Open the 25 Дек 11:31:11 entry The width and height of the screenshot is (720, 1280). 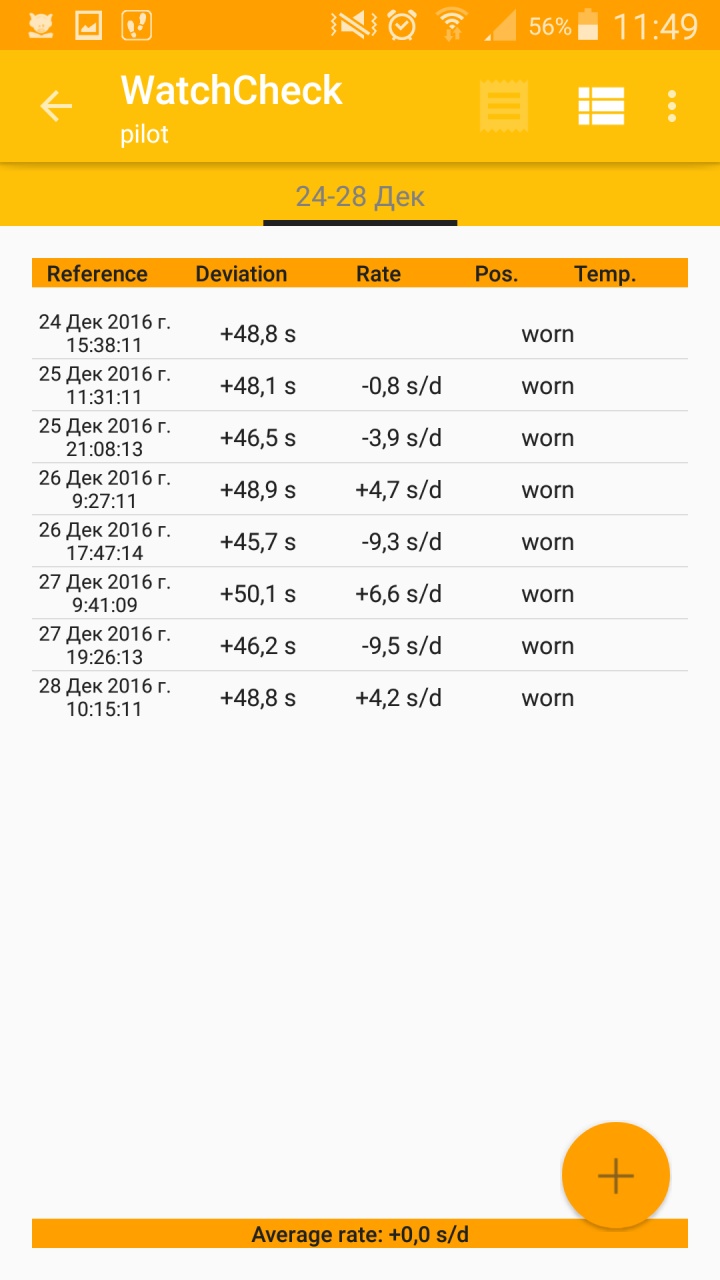tap(360, 386)
